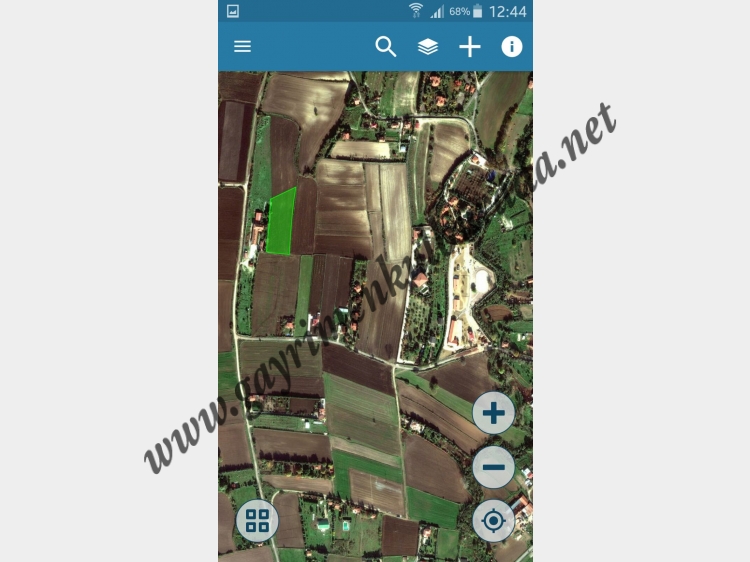750x562 pixels.
Task: Zoom in on the map
Action: [x=493, y=412]
